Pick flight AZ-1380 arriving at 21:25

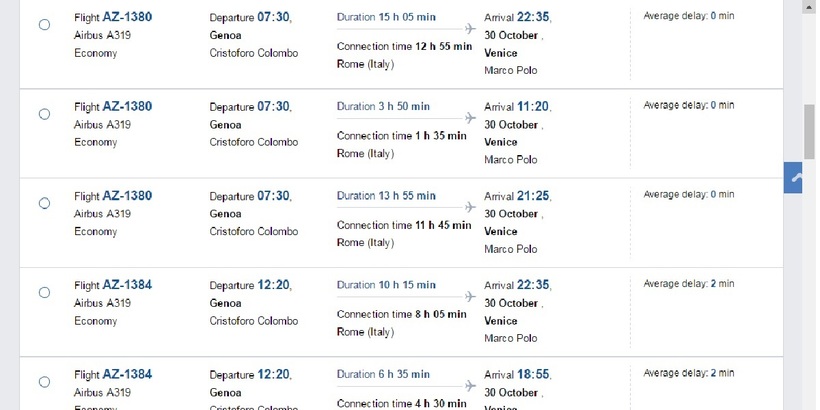coord(45,204)
